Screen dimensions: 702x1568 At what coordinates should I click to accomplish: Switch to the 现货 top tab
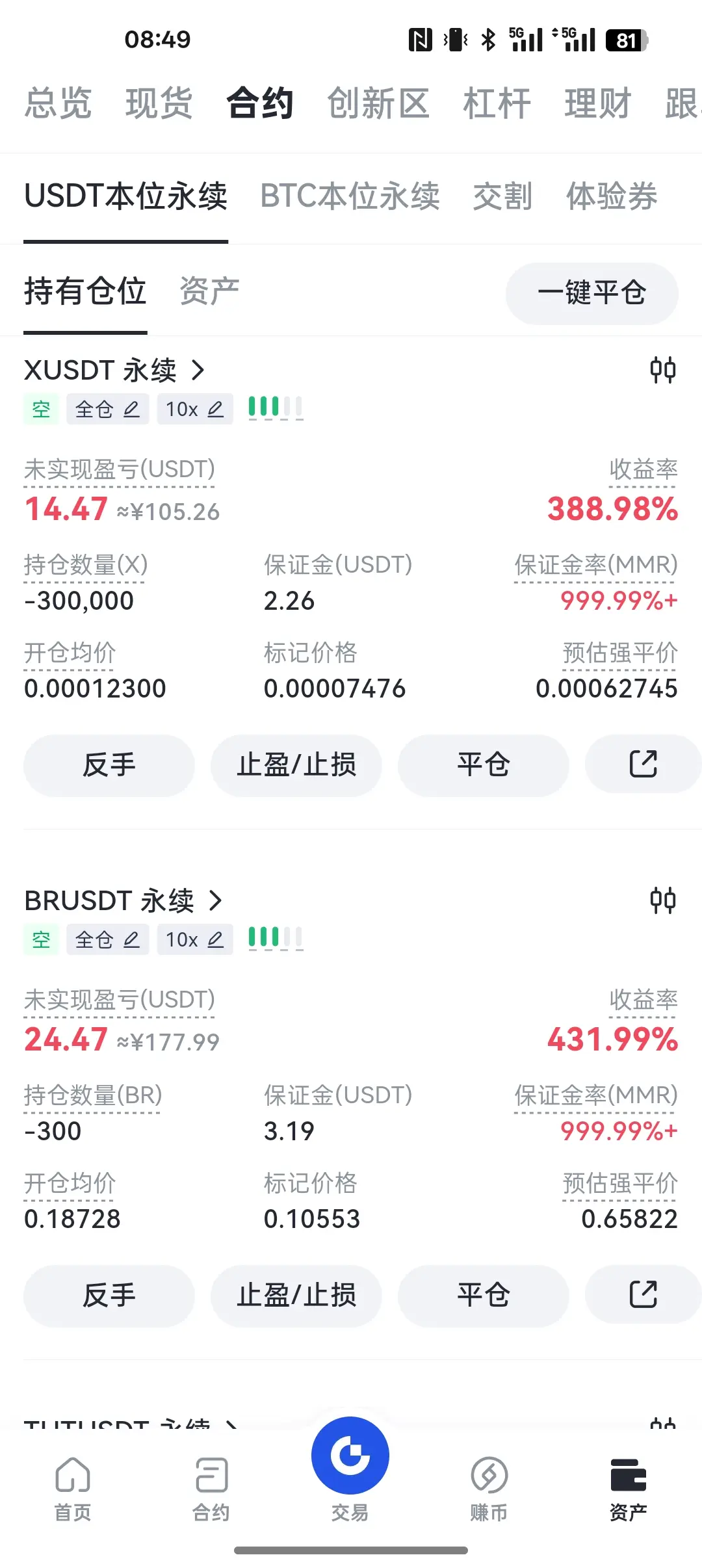click(159, 103)
